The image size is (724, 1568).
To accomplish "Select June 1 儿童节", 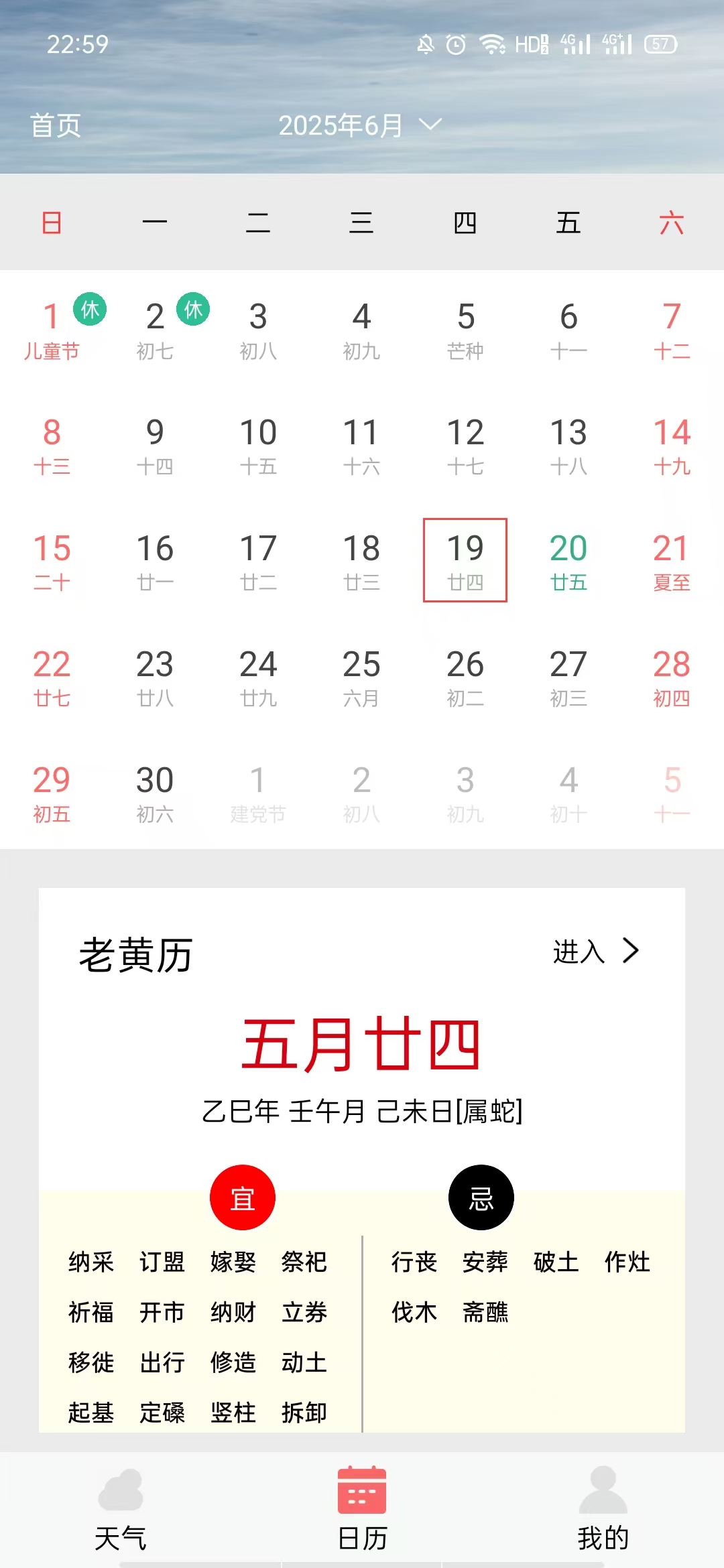I will tap(52, 328).
